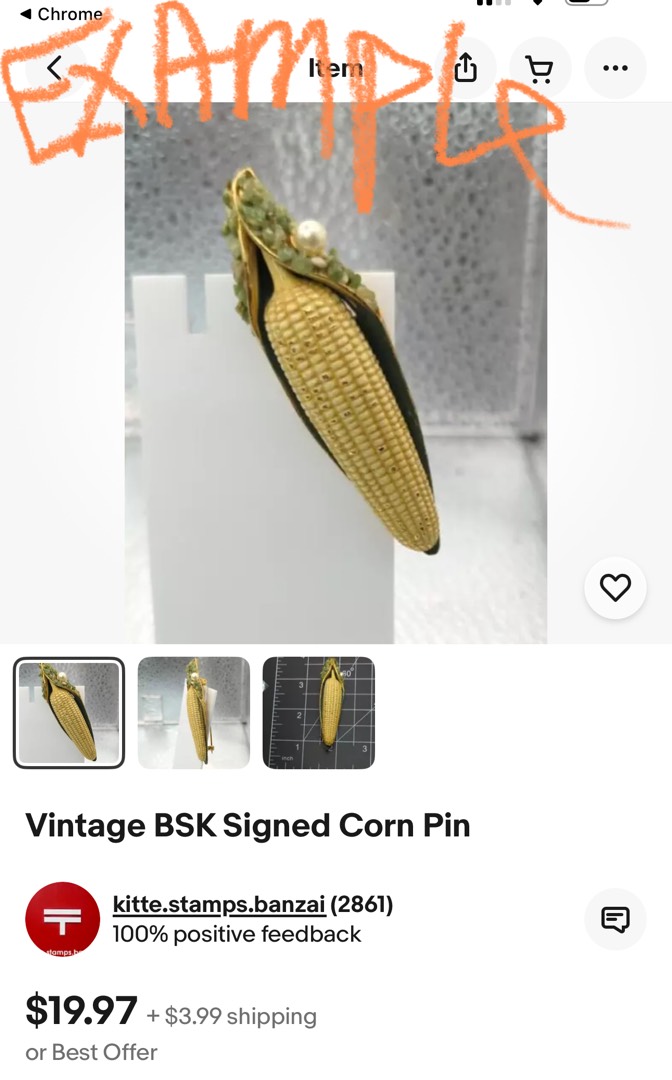Viewport: 672px width, 1080px height.
Task: Open seller kitte.stamps.banzai profile
Action: pos(218,904)
